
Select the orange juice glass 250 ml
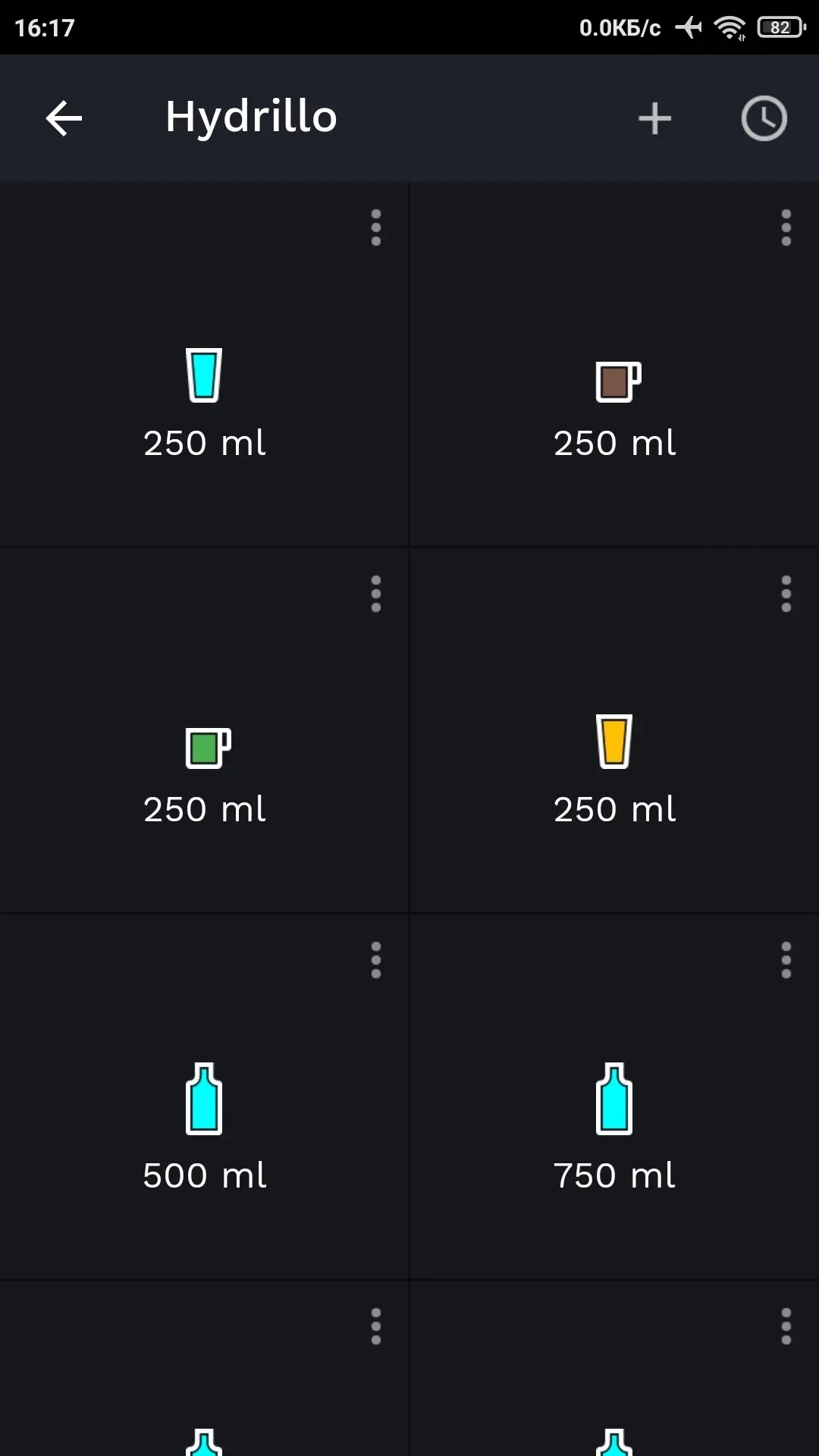click(614, 730)
